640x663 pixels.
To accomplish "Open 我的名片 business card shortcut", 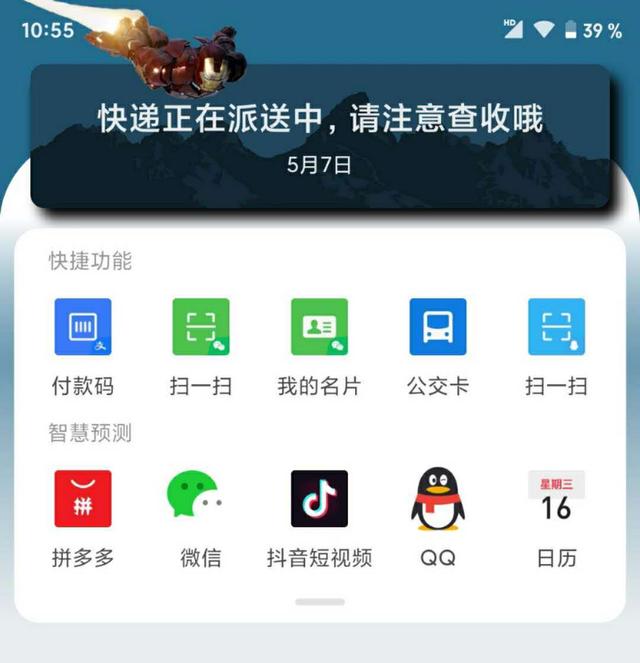I will (319, 327).
